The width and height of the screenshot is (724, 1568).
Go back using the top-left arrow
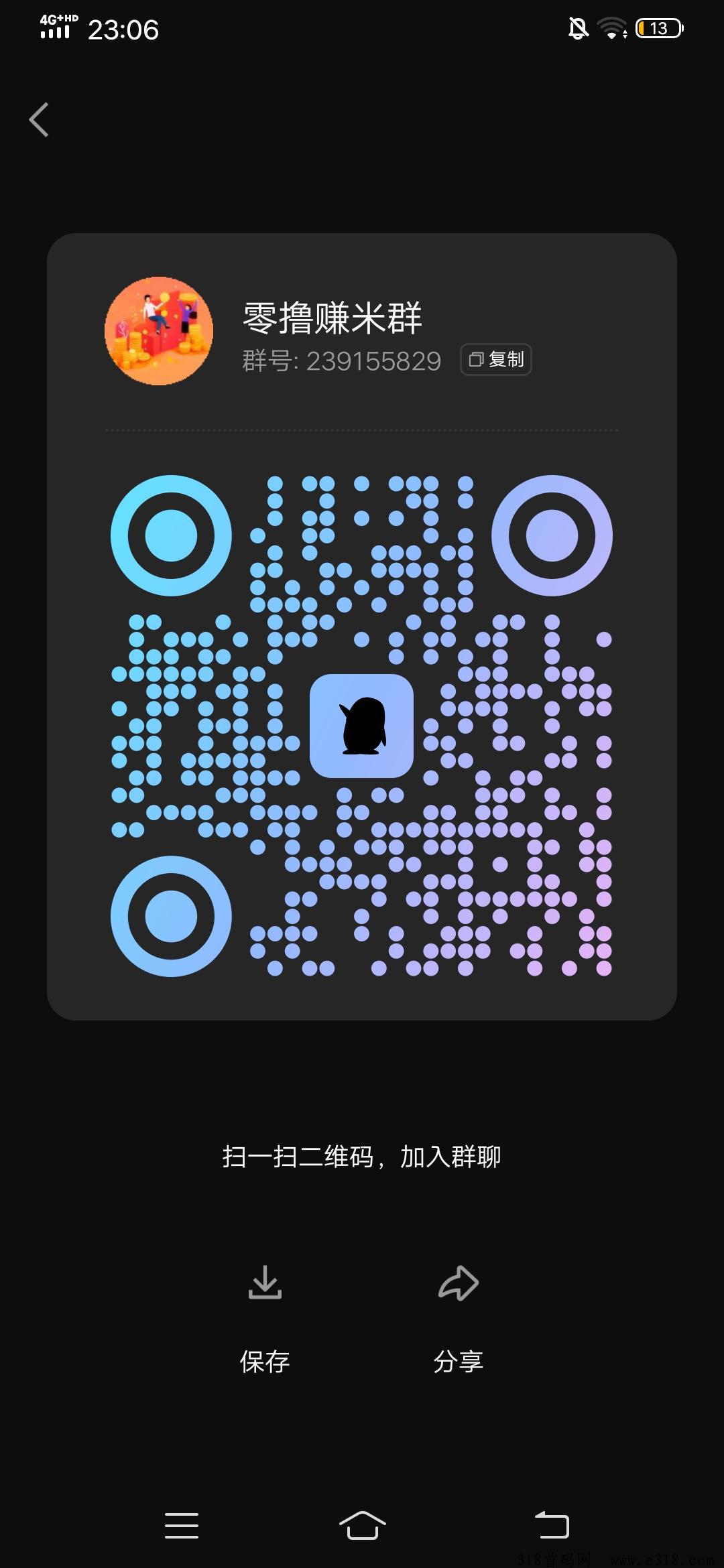pos(40,120)
